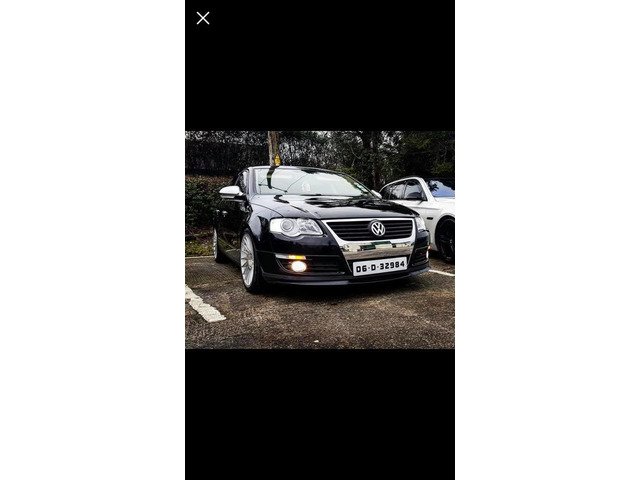Viewport: 640px width, 480px height.
Task: Close the full-screen photo viewer
Action: point(203,18)
